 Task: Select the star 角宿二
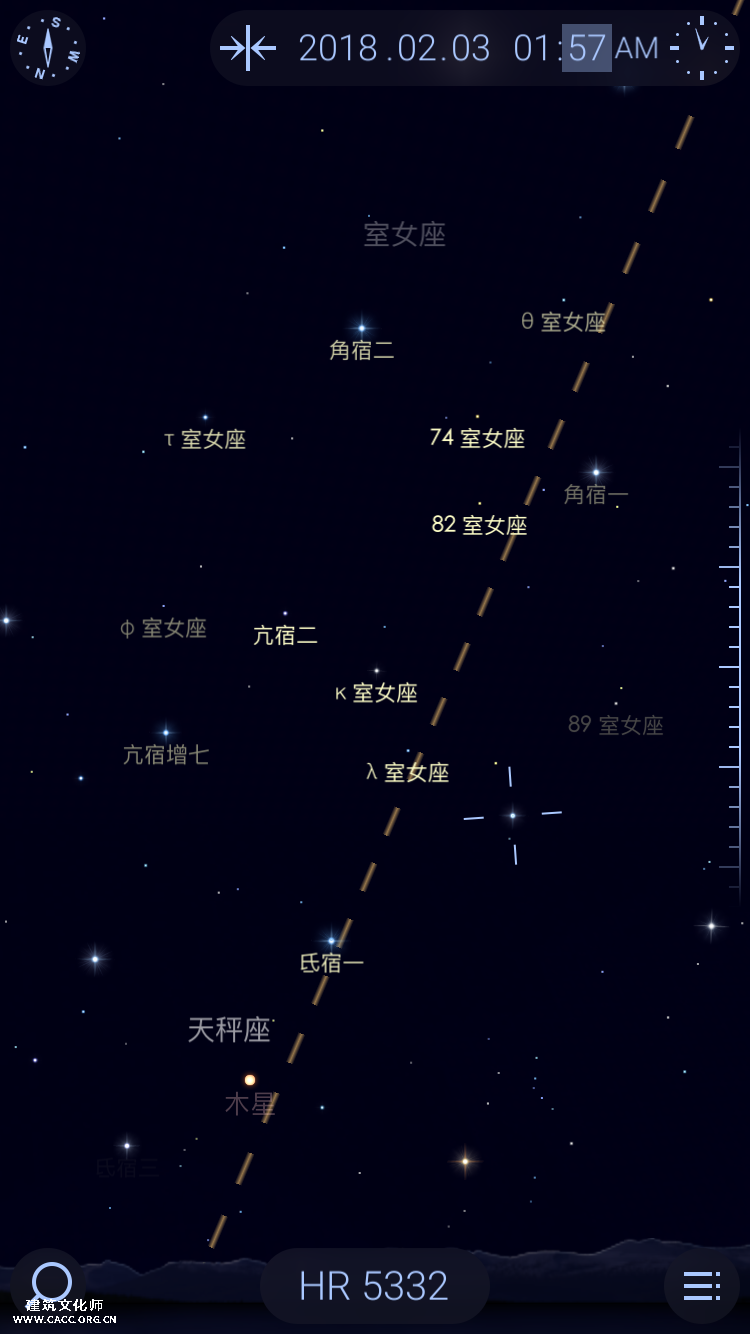click(x=362, y=328)
